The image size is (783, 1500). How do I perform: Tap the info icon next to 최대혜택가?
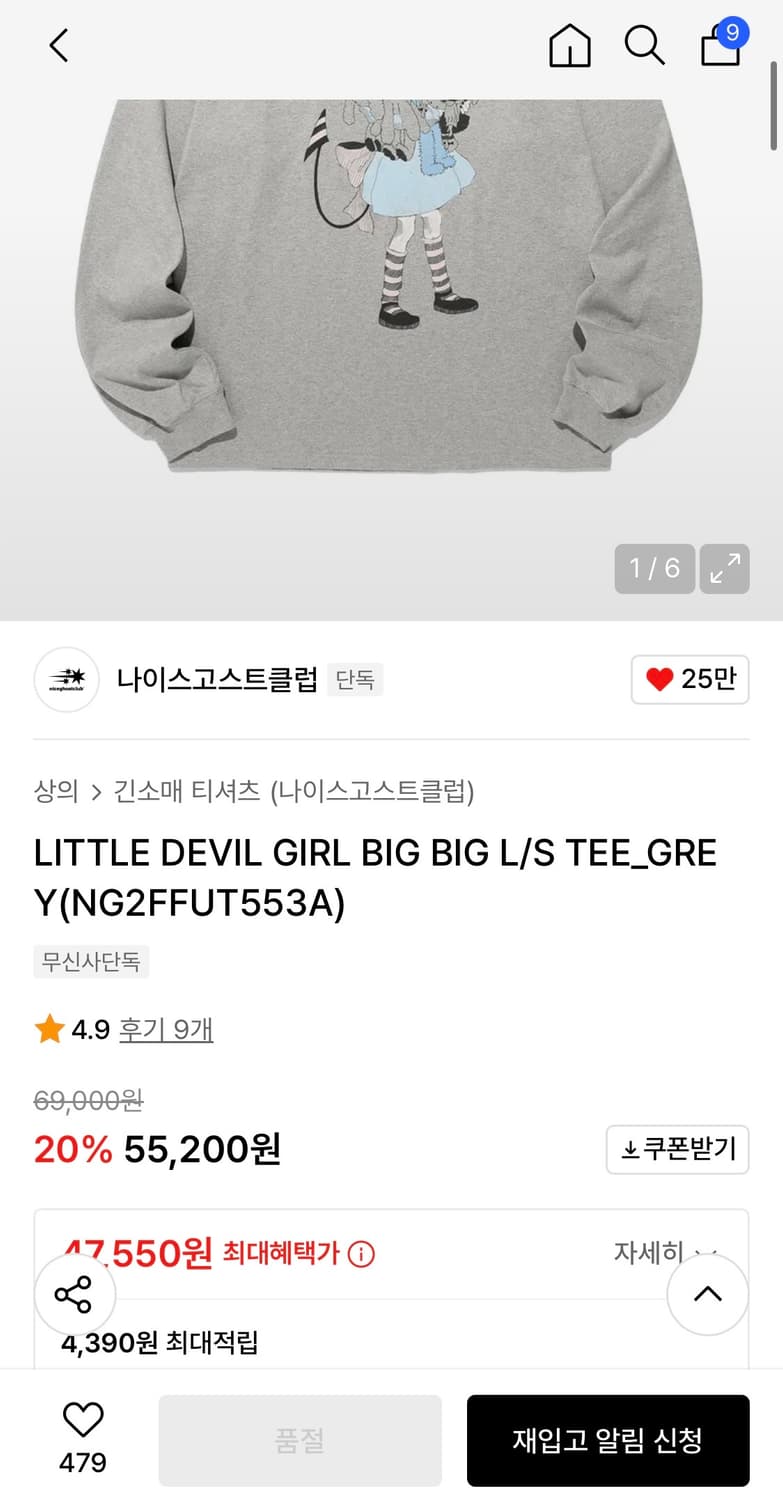363,1253
